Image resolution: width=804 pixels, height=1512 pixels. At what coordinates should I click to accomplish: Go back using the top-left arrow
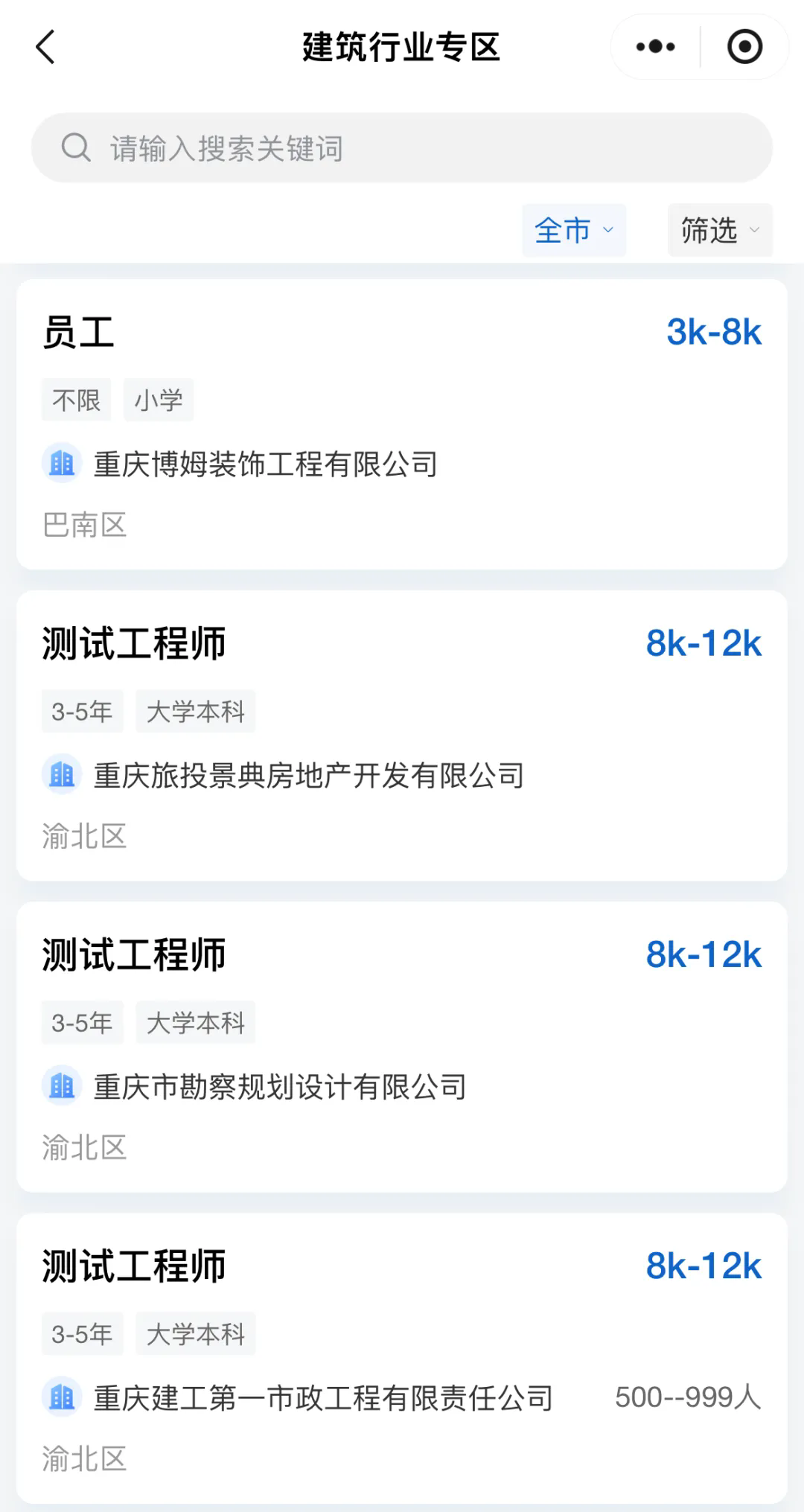(45, 47)
